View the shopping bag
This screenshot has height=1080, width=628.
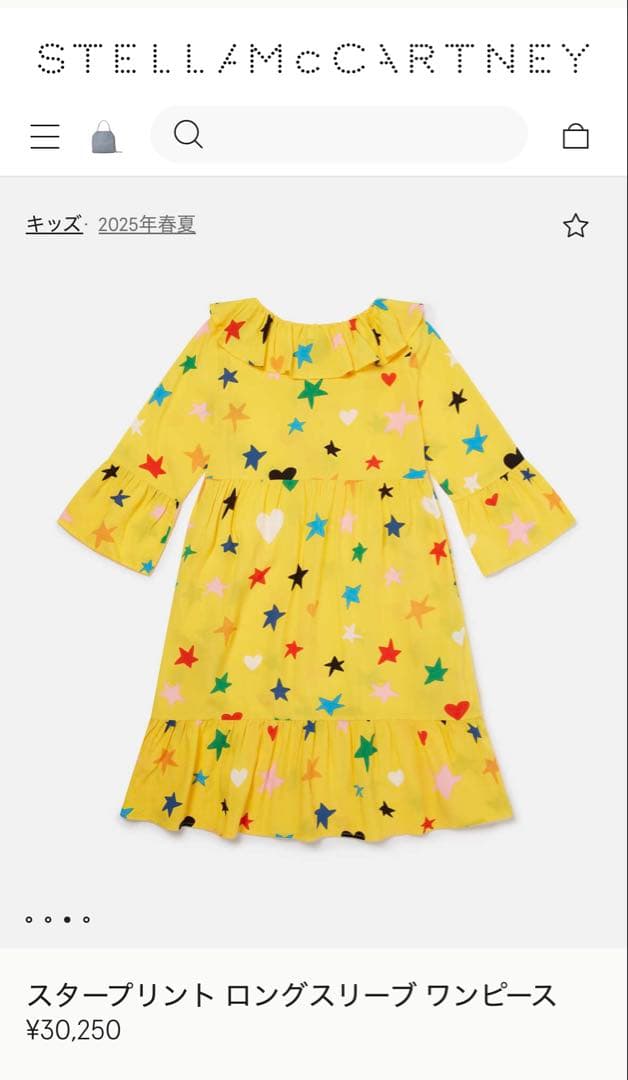575,136
